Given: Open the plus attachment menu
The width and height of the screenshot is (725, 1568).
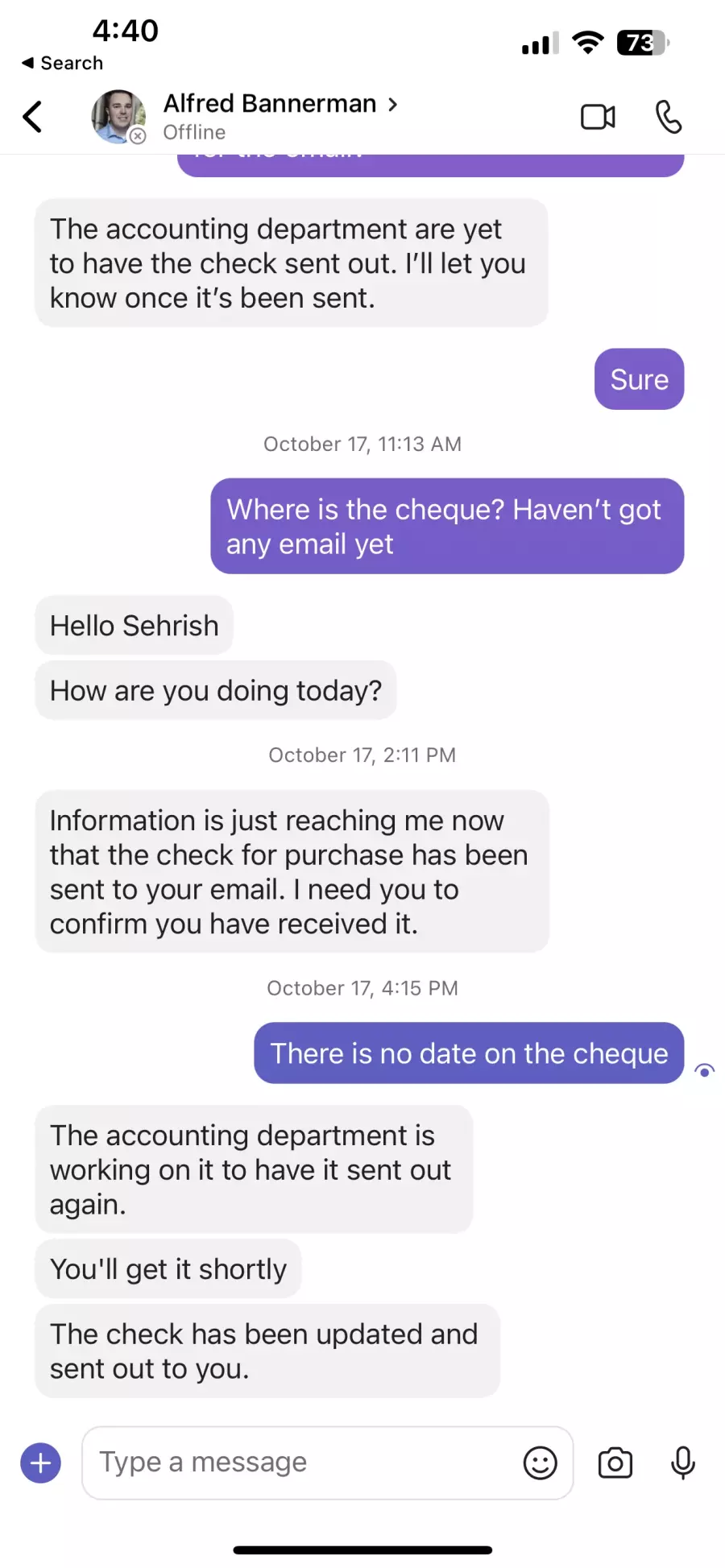Looking at the screenshot, I should tap(40, 1463).
